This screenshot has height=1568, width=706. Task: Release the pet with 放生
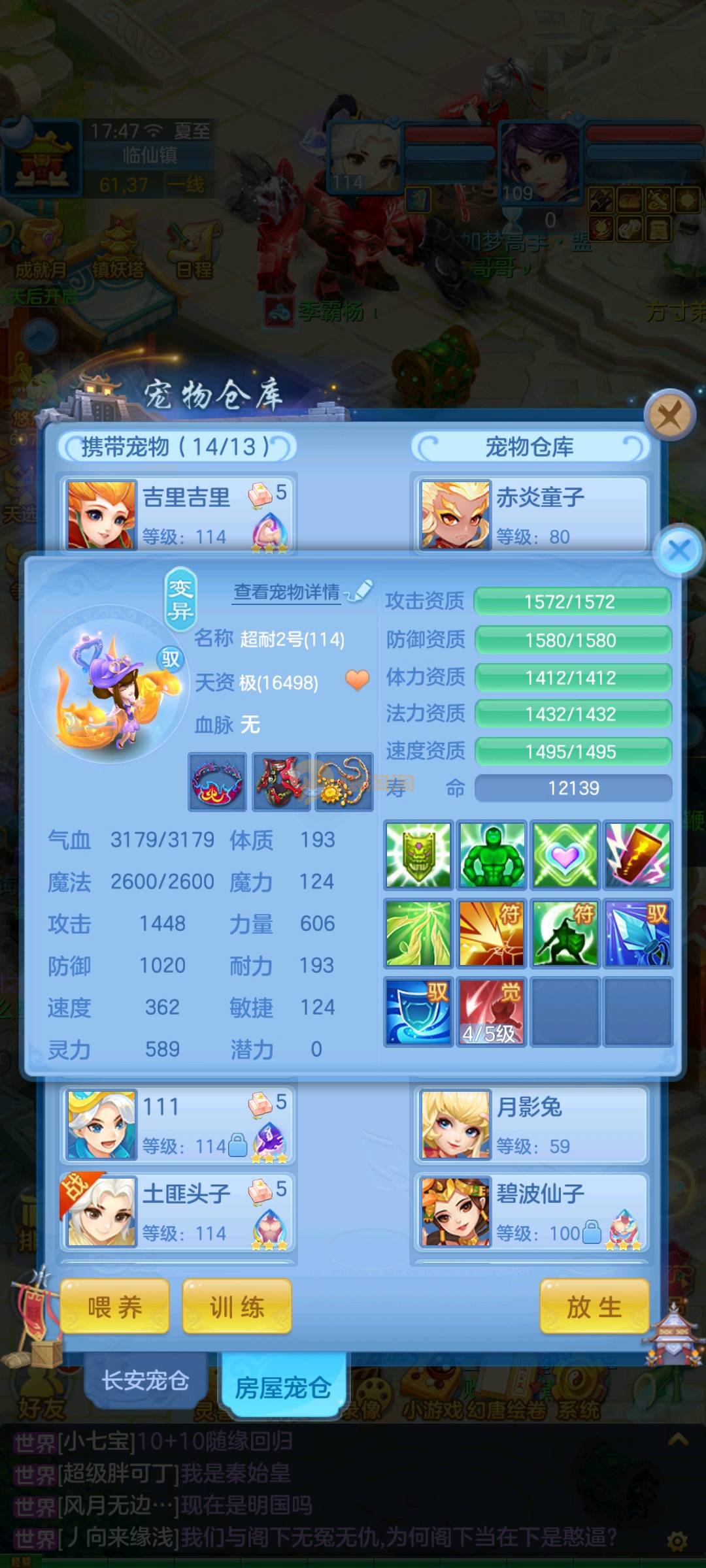[594, 1307]
